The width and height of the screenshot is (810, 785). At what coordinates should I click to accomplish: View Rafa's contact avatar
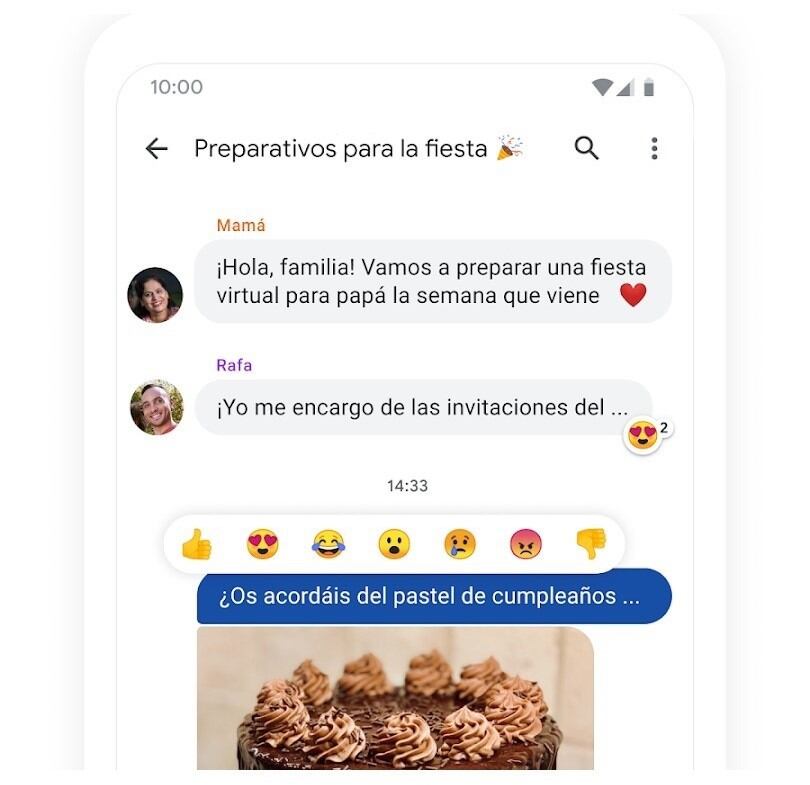(156, 407)
